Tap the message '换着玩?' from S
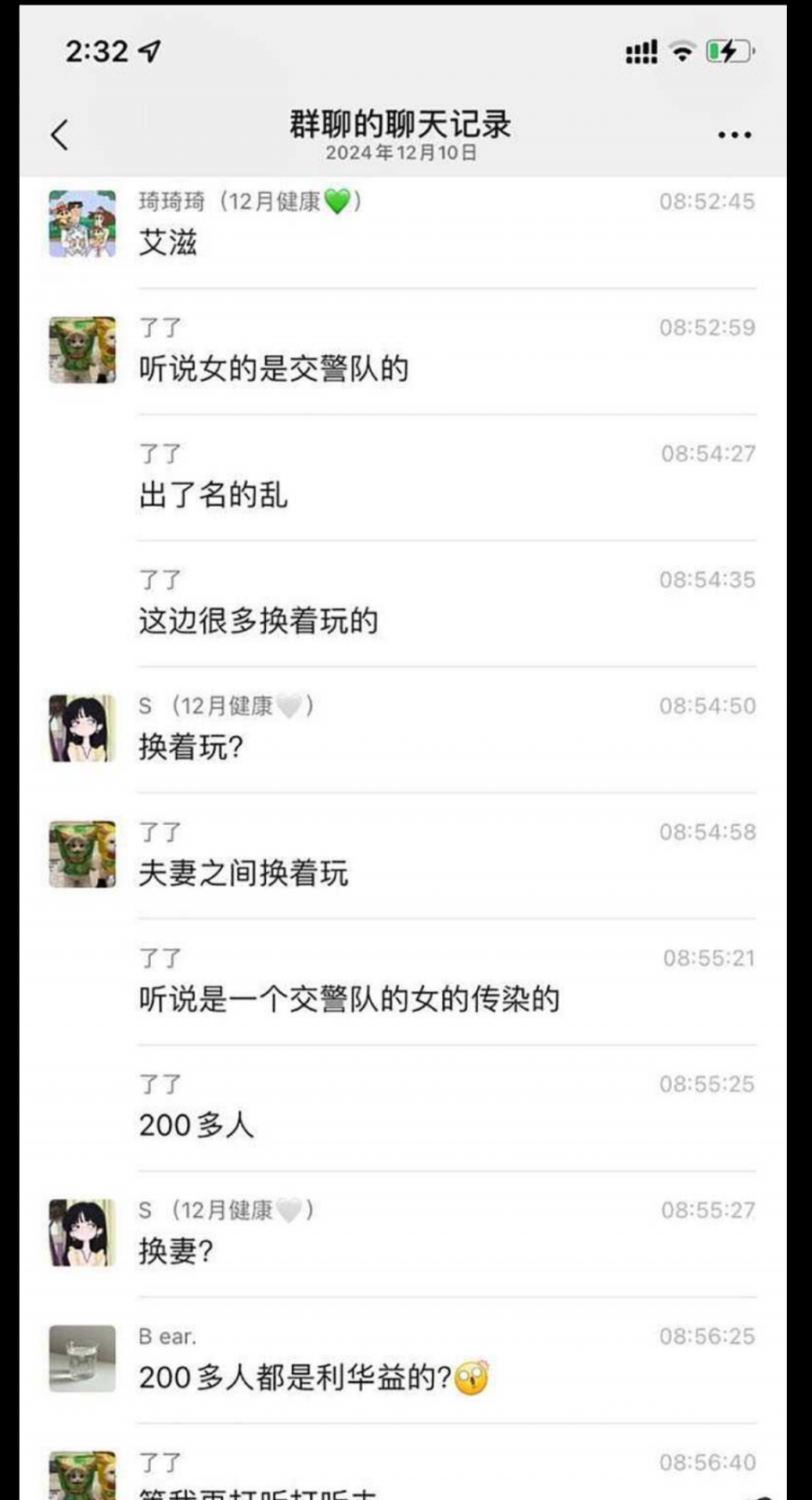 (187, 747)
